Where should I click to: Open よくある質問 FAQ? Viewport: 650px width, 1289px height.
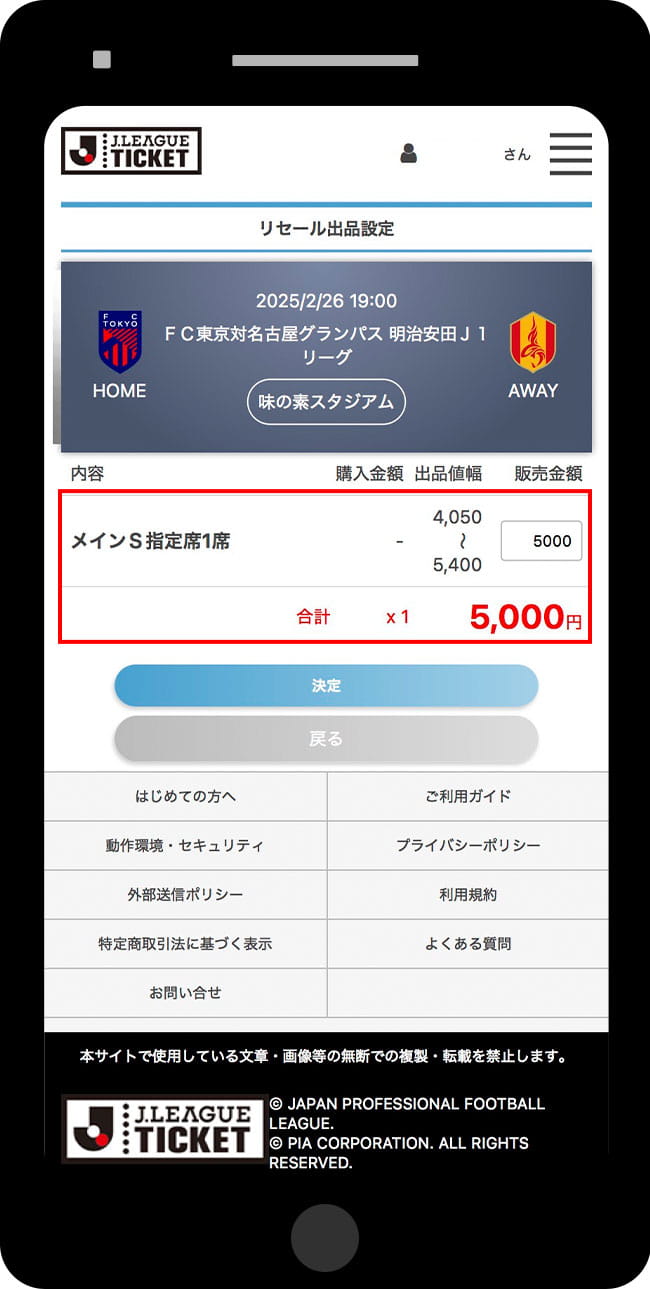click(x=468, y=944)
